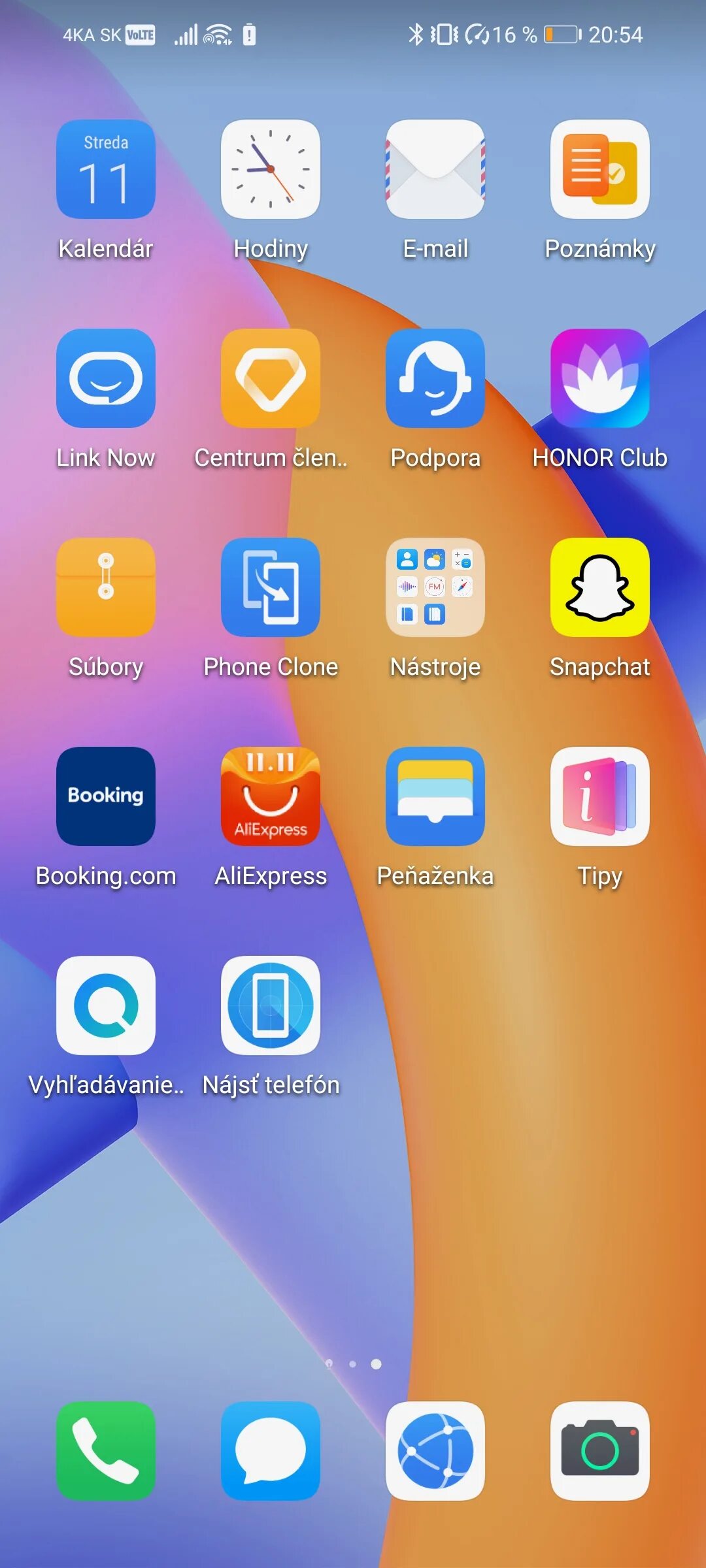The image size is (706, 1568).
Task: Launch HONOR Club
Action: point(600,378)
